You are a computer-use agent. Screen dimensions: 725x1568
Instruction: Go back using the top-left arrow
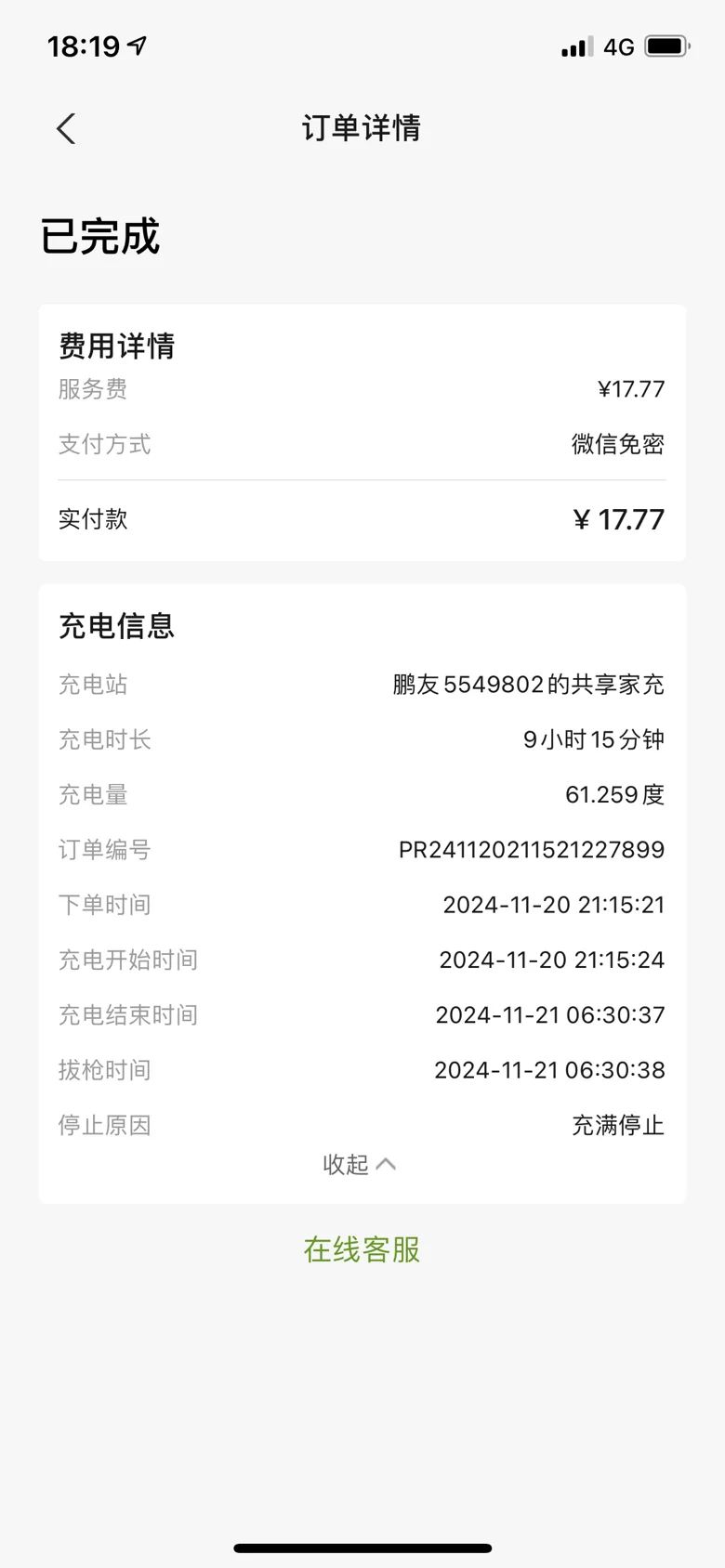click(66, 128)
